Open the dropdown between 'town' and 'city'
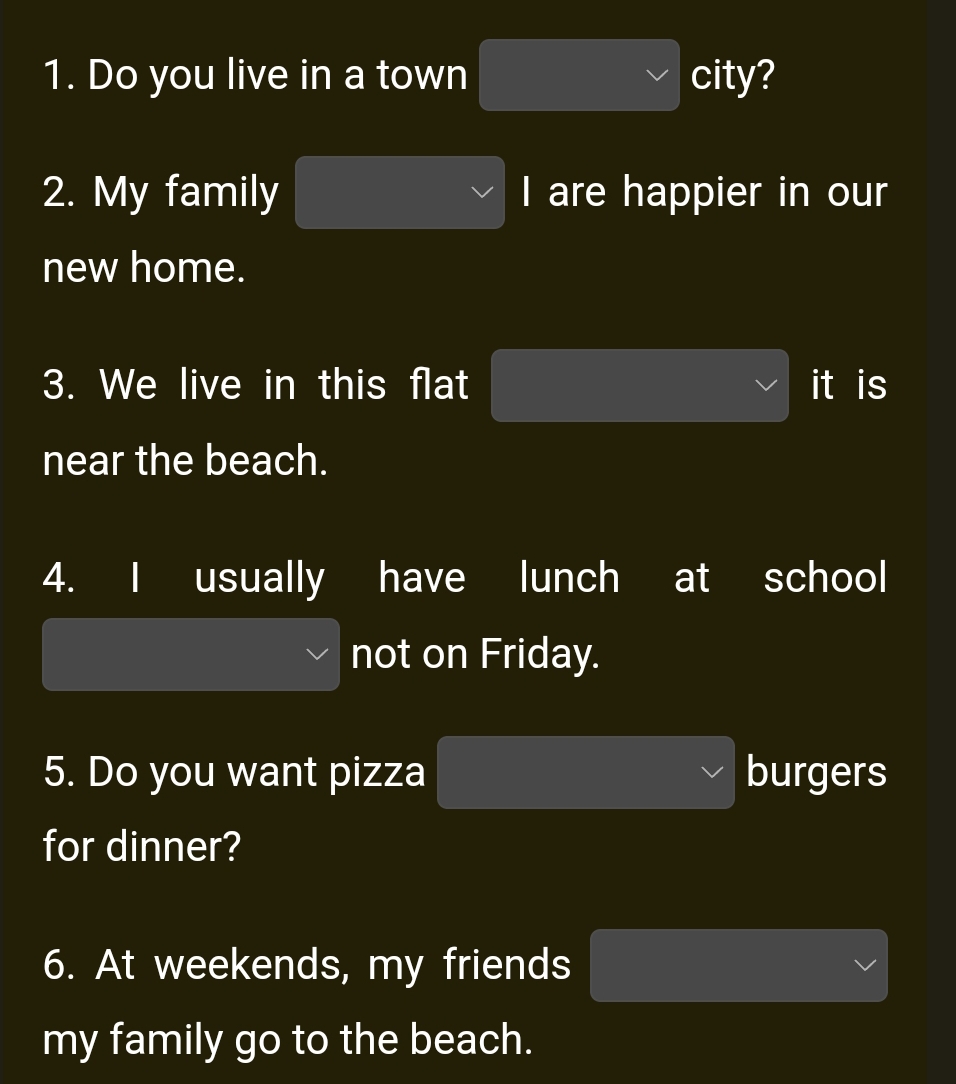Screen dimensions: 956x1084 point(580,75)
